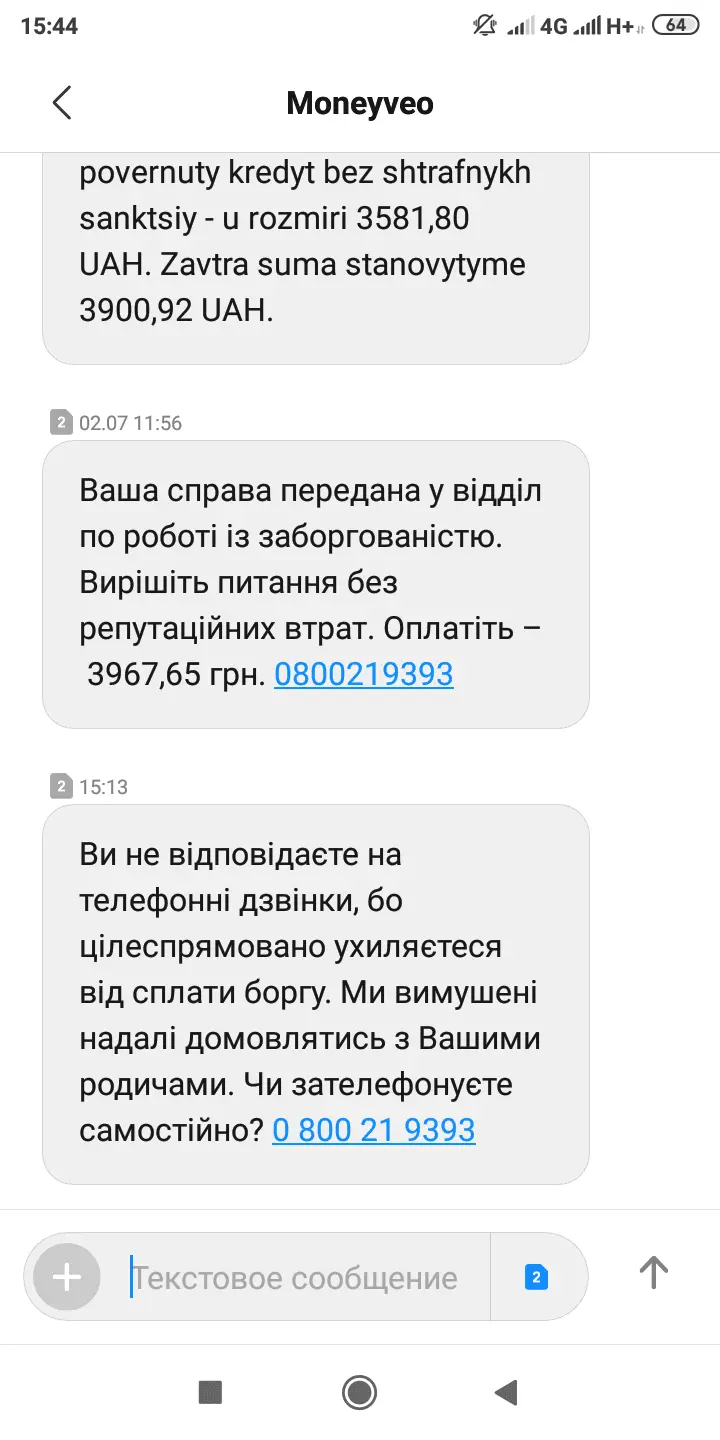Image resolution: width=720 pixels, height=1440 pixels.
Task: Go back from the Moneyveo conversation
Action: (x=62, y=103)
